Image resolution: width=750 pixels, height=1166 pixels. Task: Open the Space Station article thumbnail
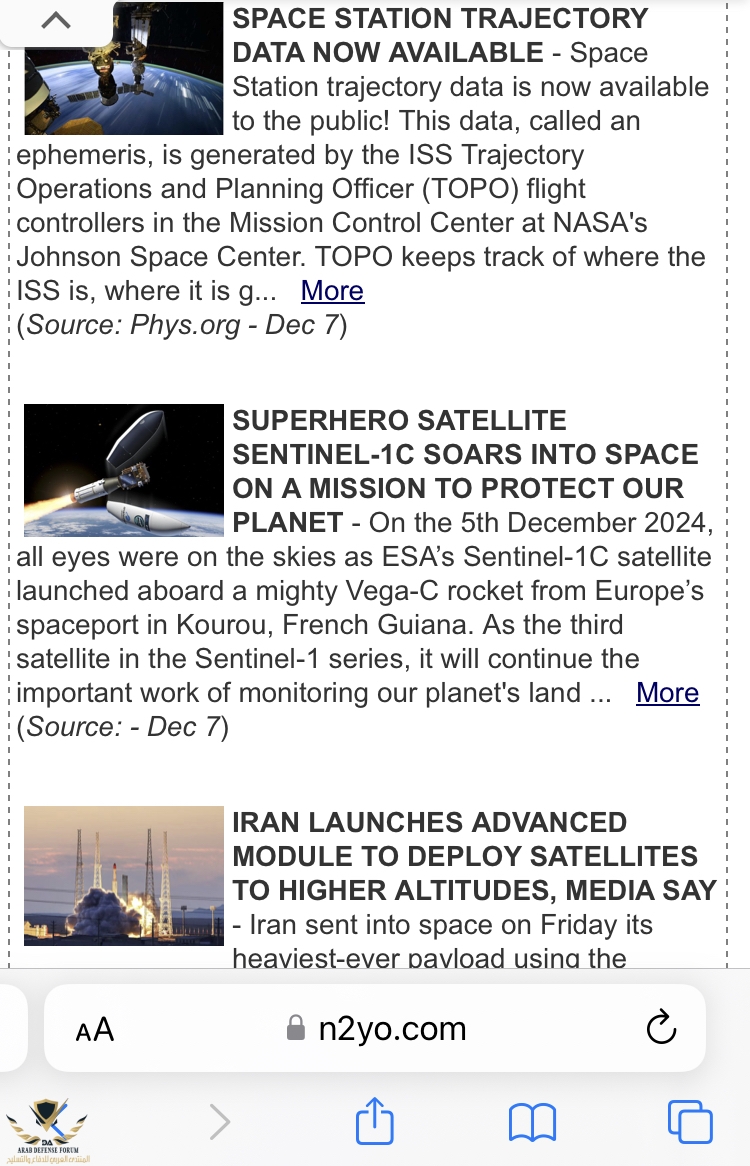(123, 68)
